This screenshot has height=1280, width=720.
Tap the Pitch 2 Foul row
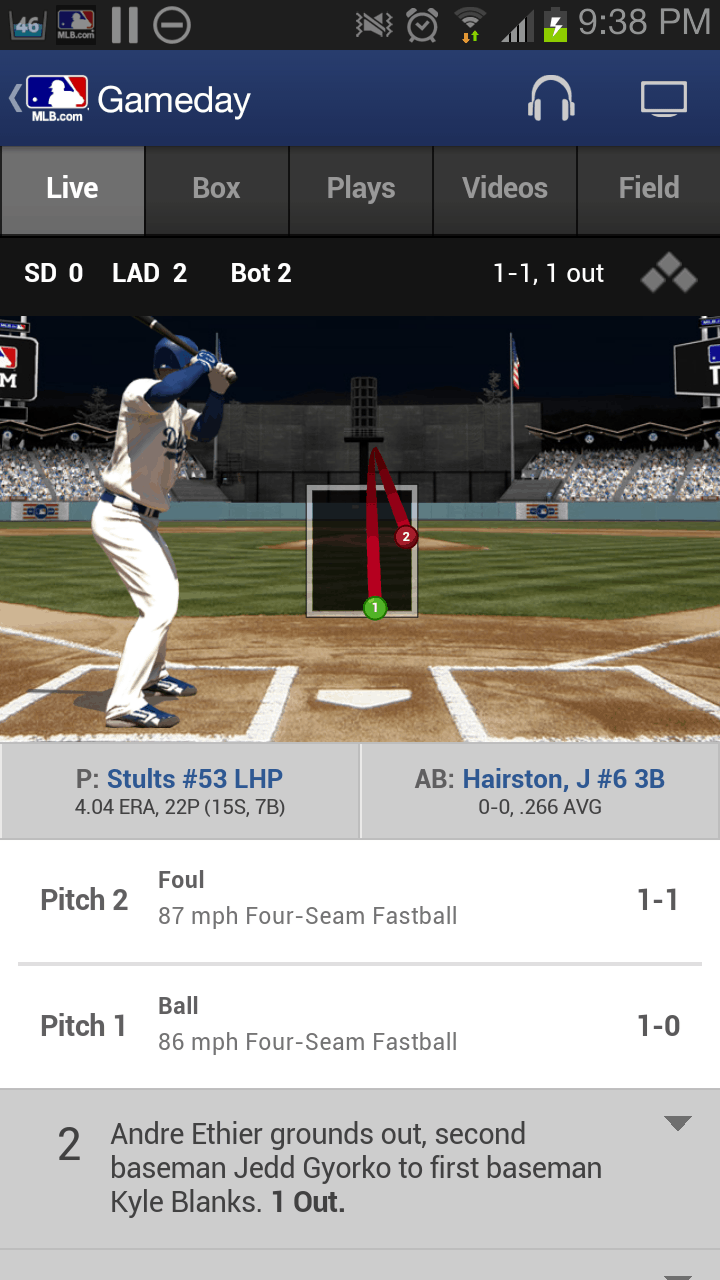point(360,899)
